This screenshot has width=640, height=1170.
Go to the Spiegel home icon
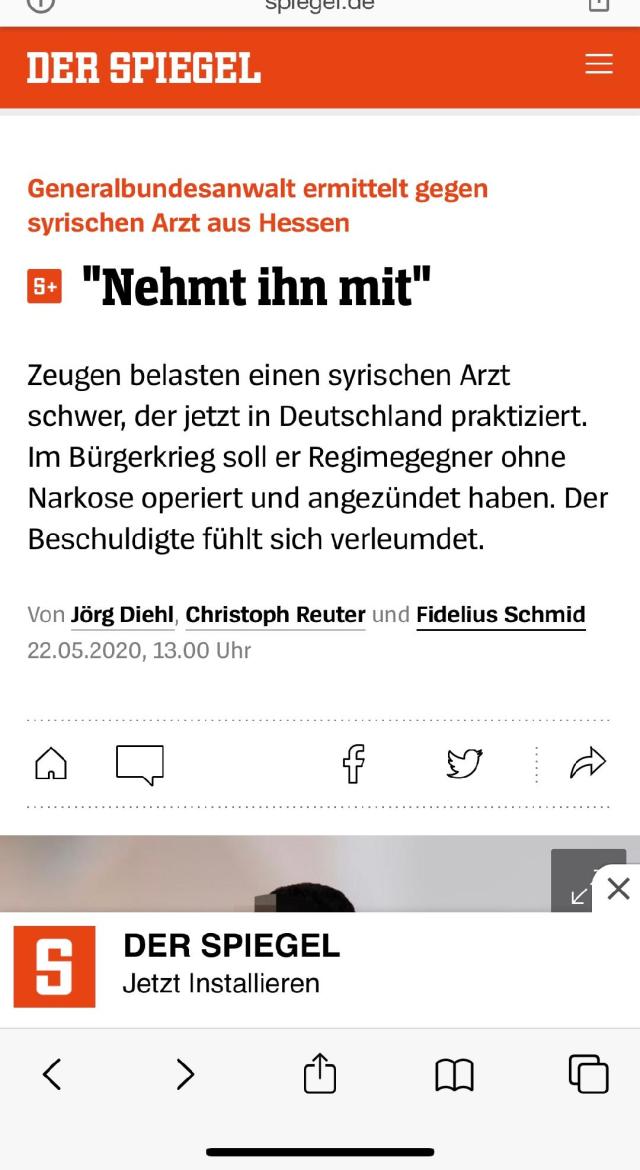pos(51,765)
